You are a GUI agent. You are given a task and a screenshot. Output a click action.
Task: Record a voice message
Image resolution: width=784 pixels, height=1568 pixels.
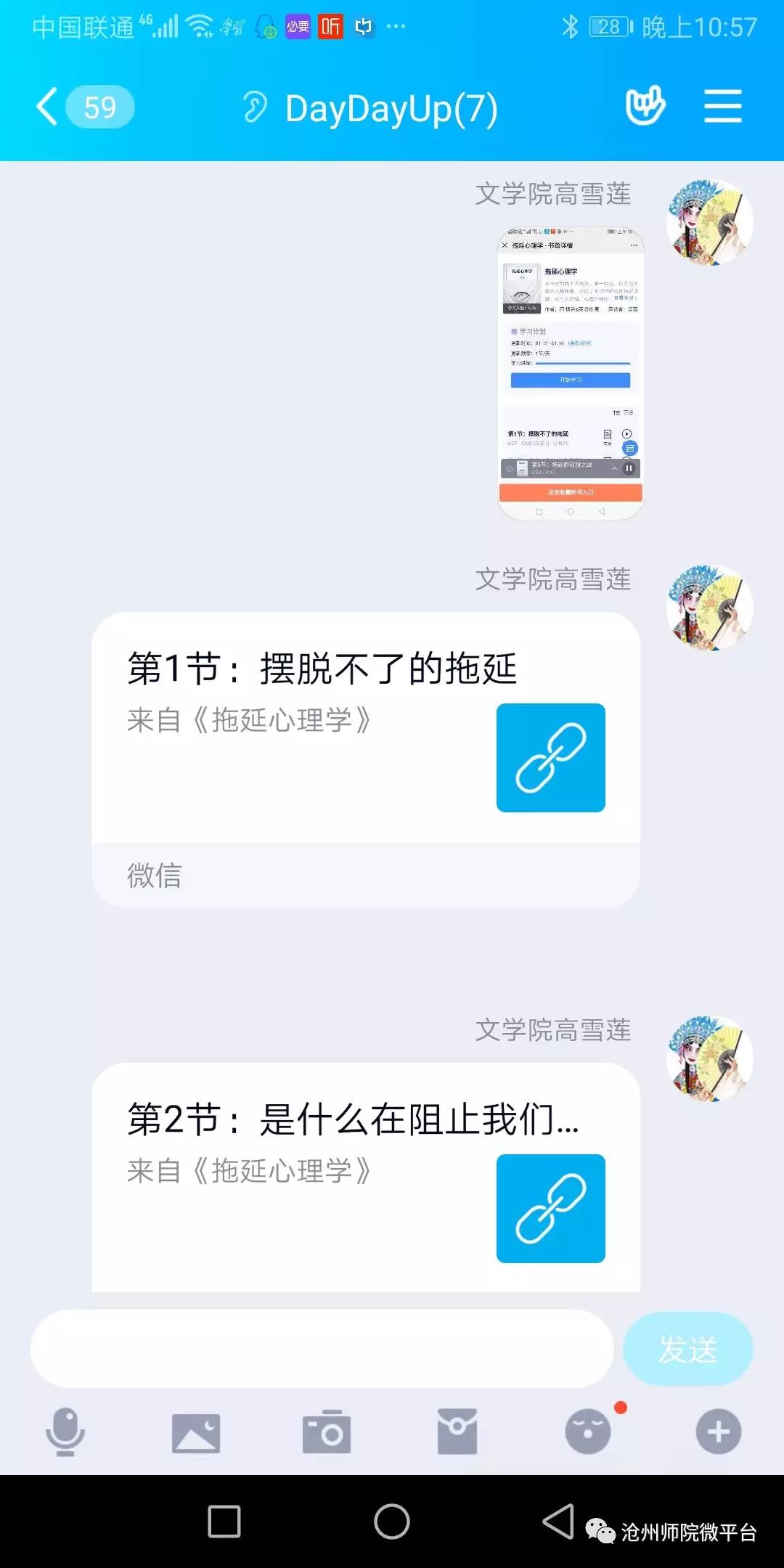65,1432
